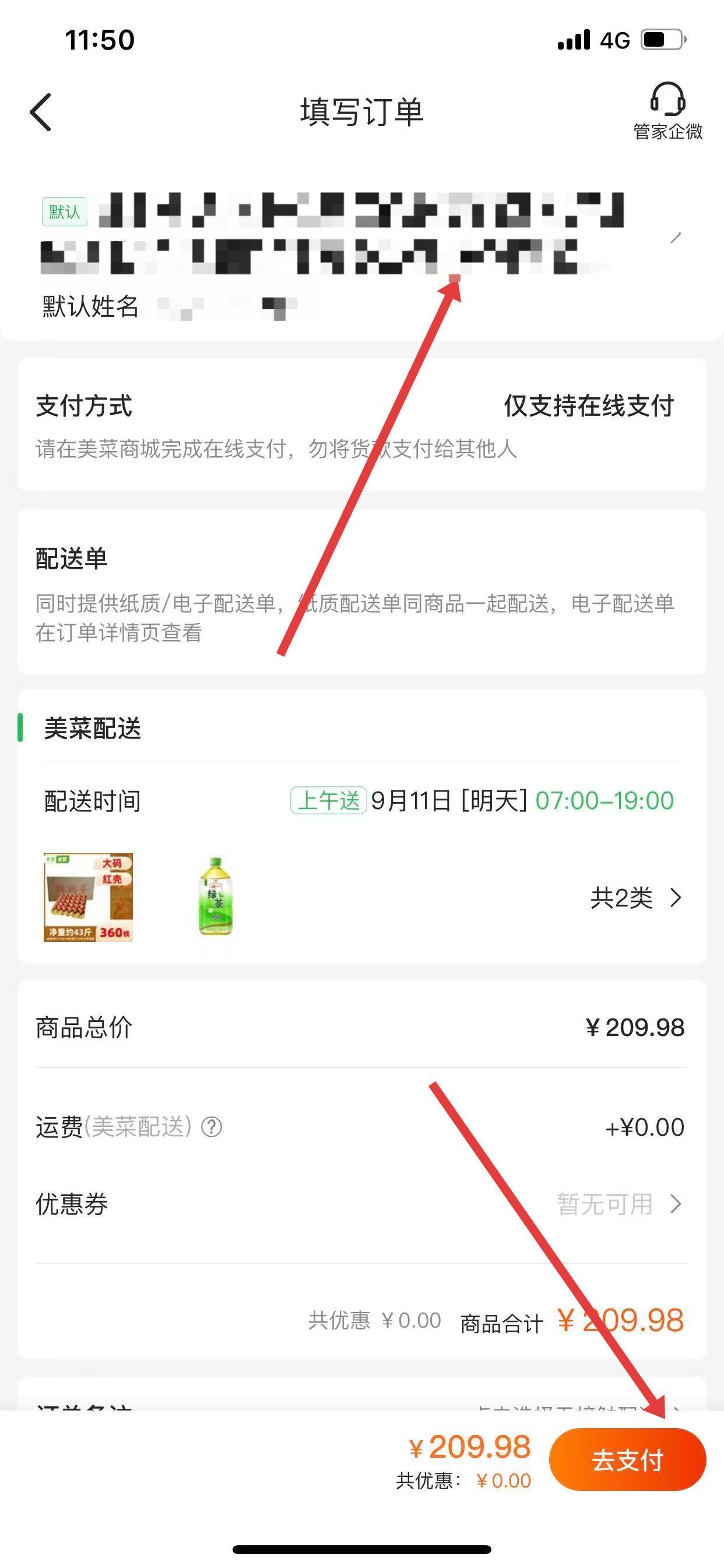Viewport: 724px width, 1568px height.
Task: Open the 共2类 product list
Action: [x=635, y=898]
